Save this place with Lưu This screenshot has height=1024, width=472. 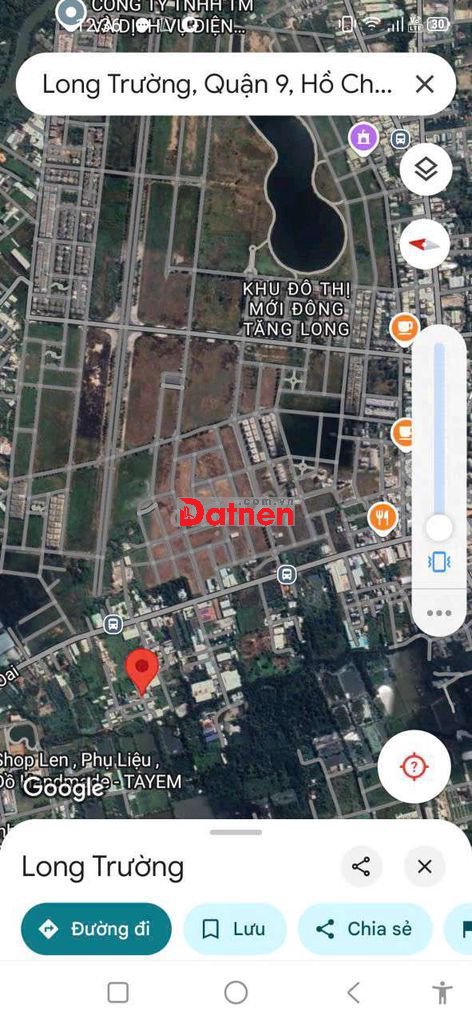pyautogui.click(x=235, y=929)
